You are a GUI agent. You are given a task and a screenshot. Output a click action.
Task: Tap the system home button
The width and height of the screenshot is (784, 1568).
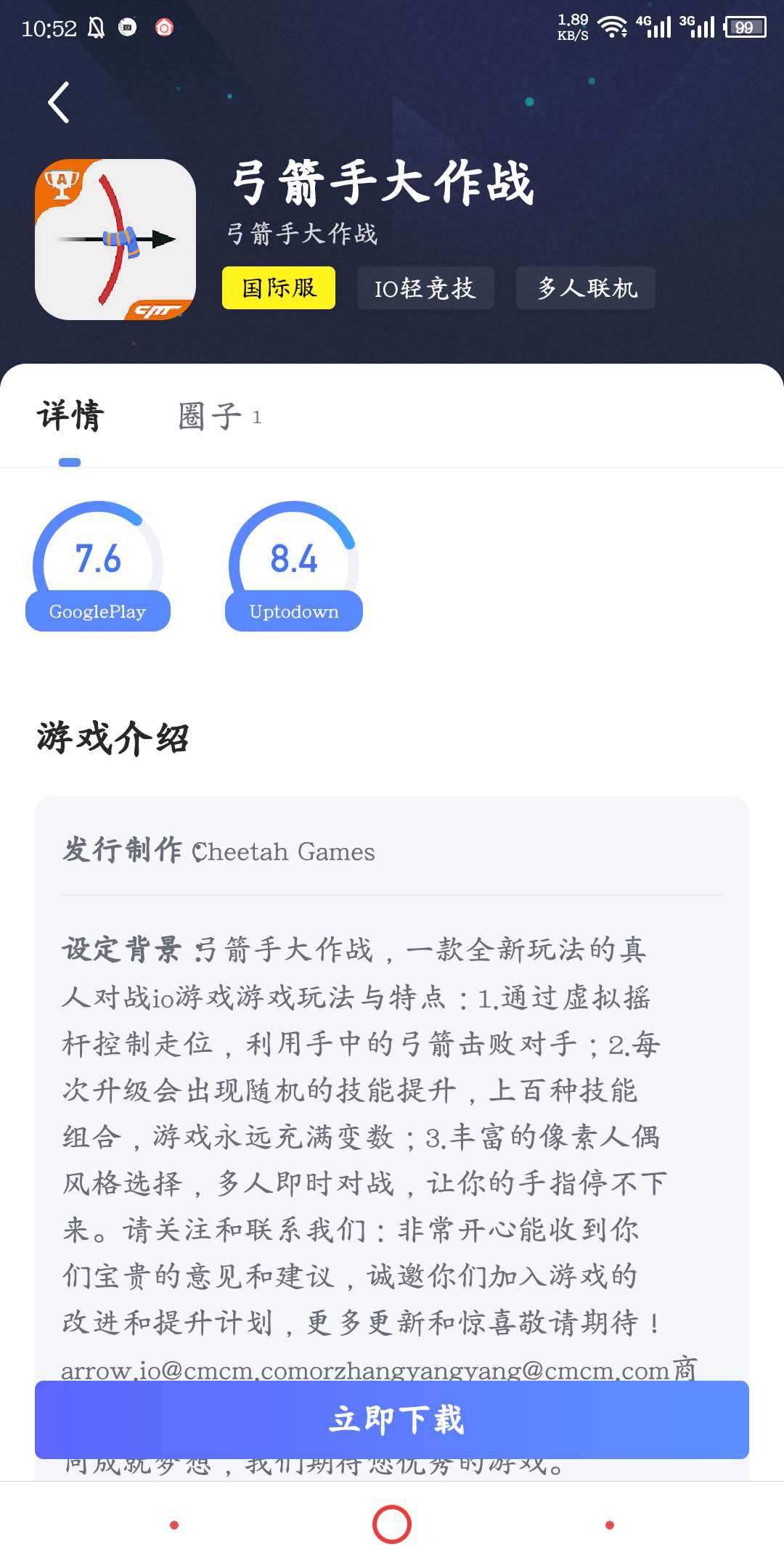[x=392, y=1524]
